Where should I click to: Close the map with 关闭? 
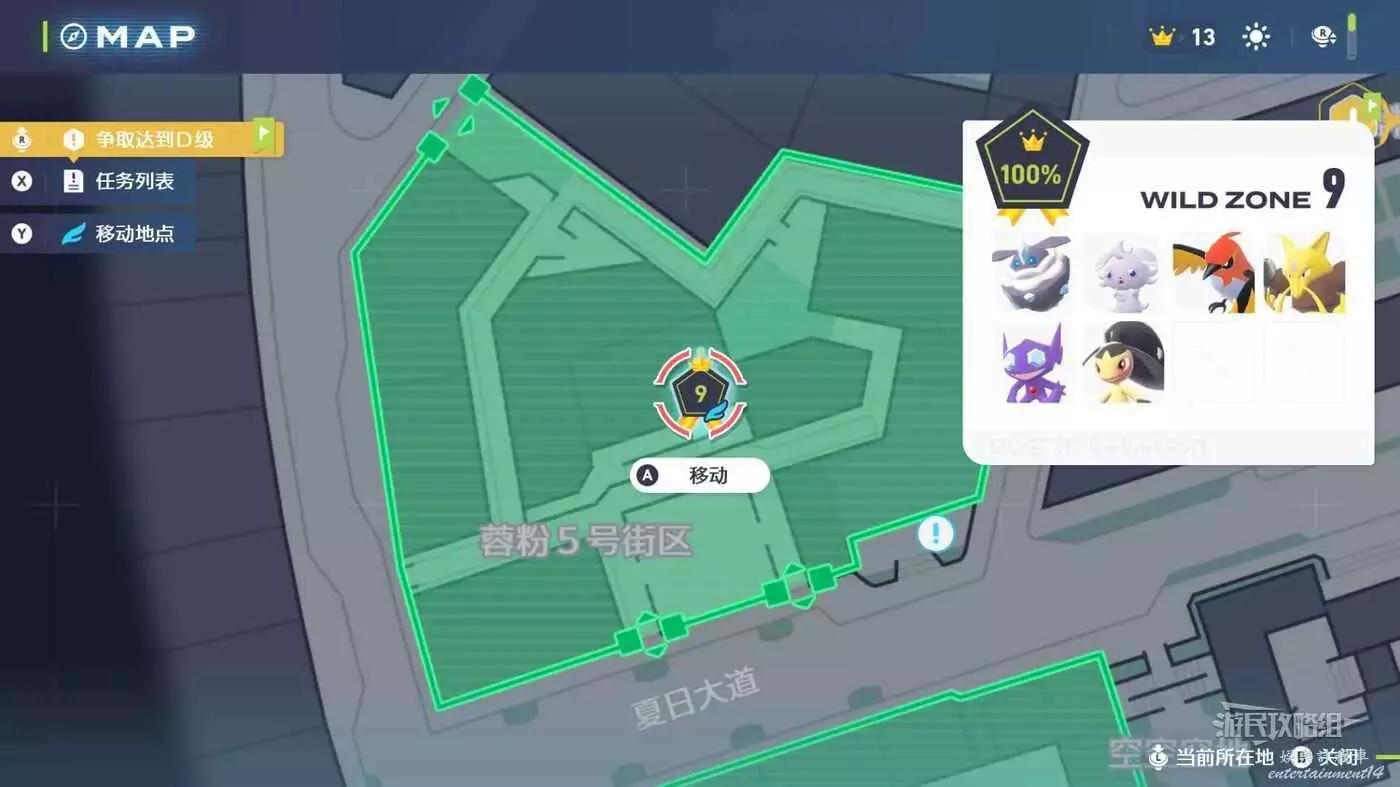1326,757
